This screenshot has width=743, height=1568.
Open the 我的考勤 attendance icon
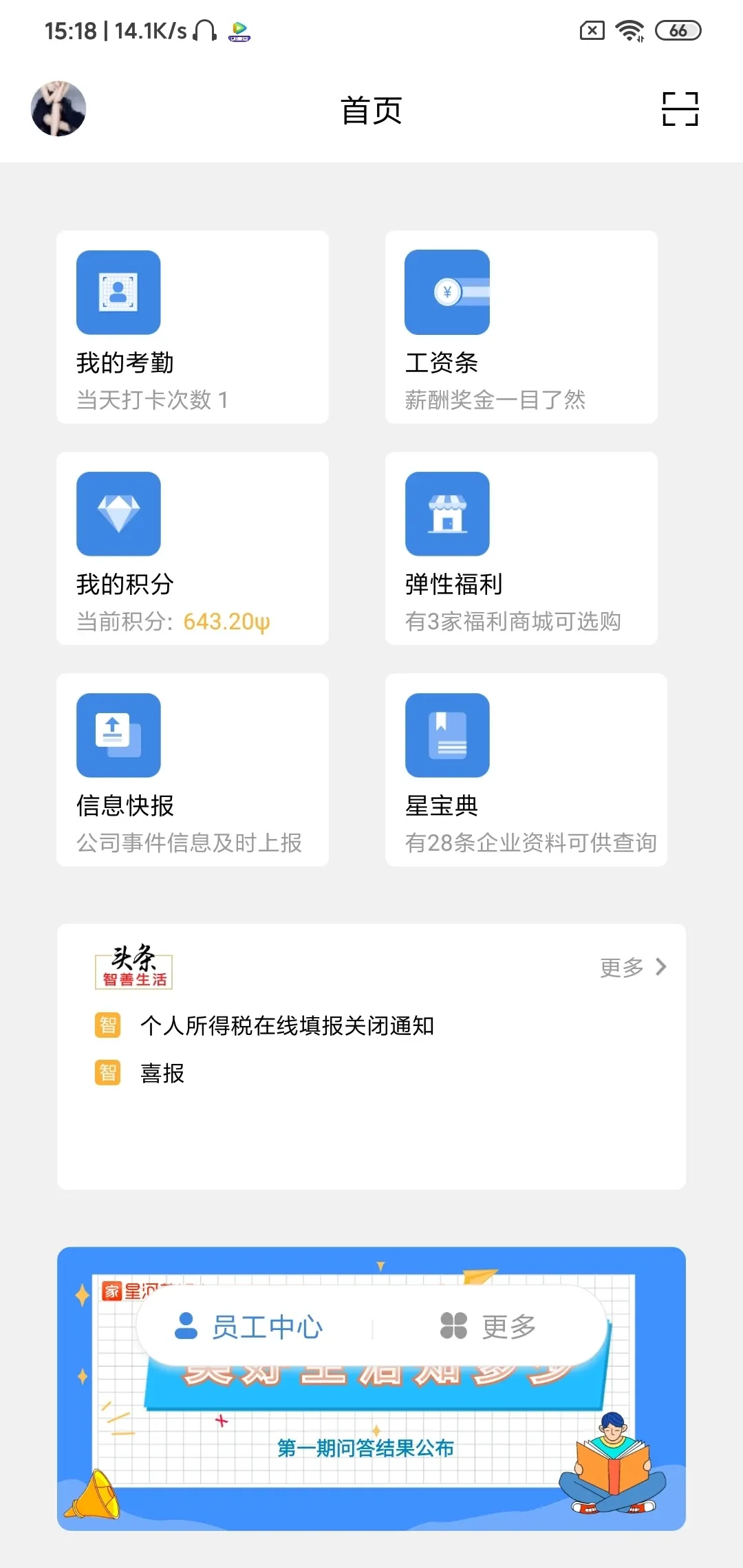point(118,292)
